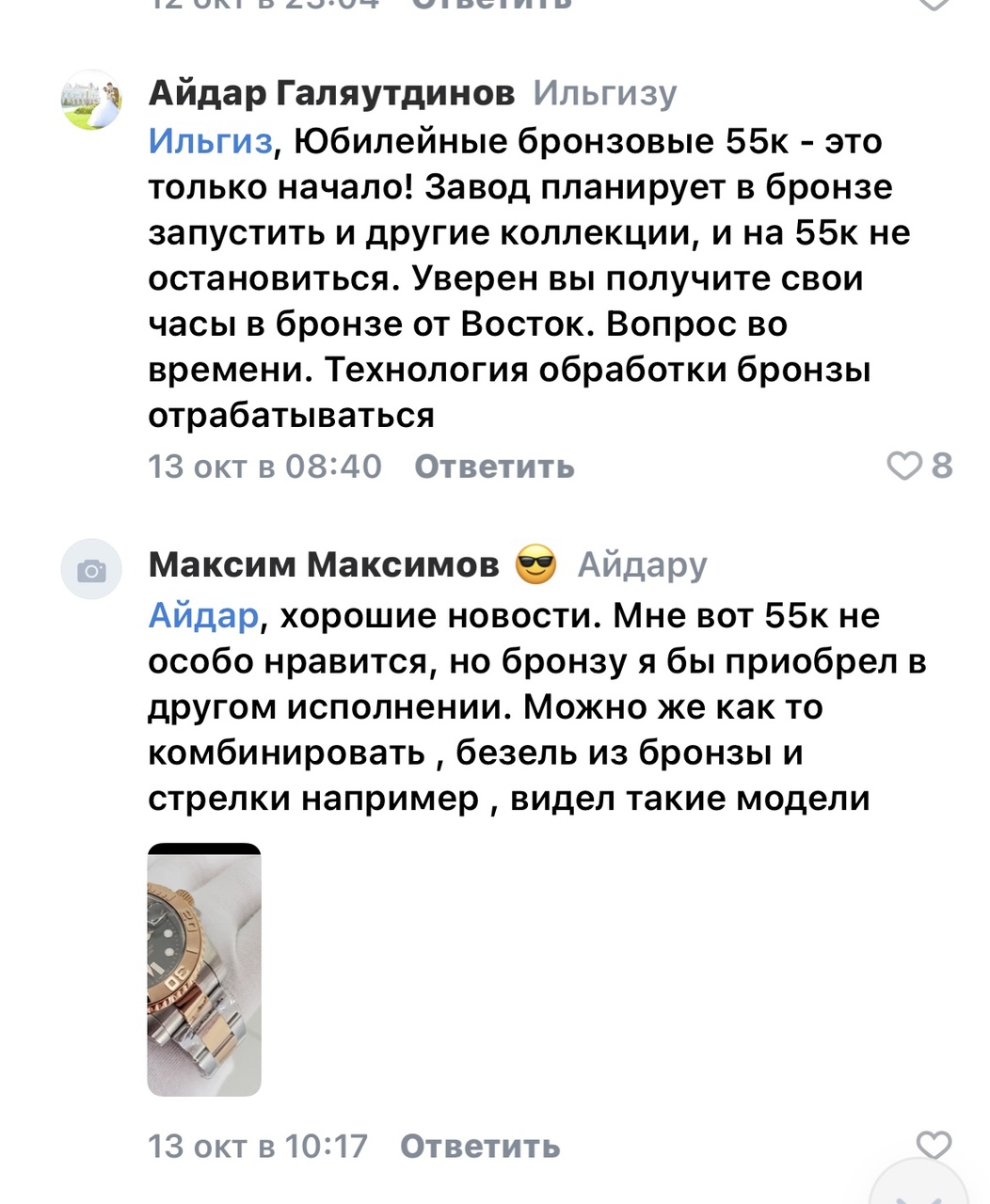
Task: Open Айдар Галяутдинов's profile name link
Action: 331,93
